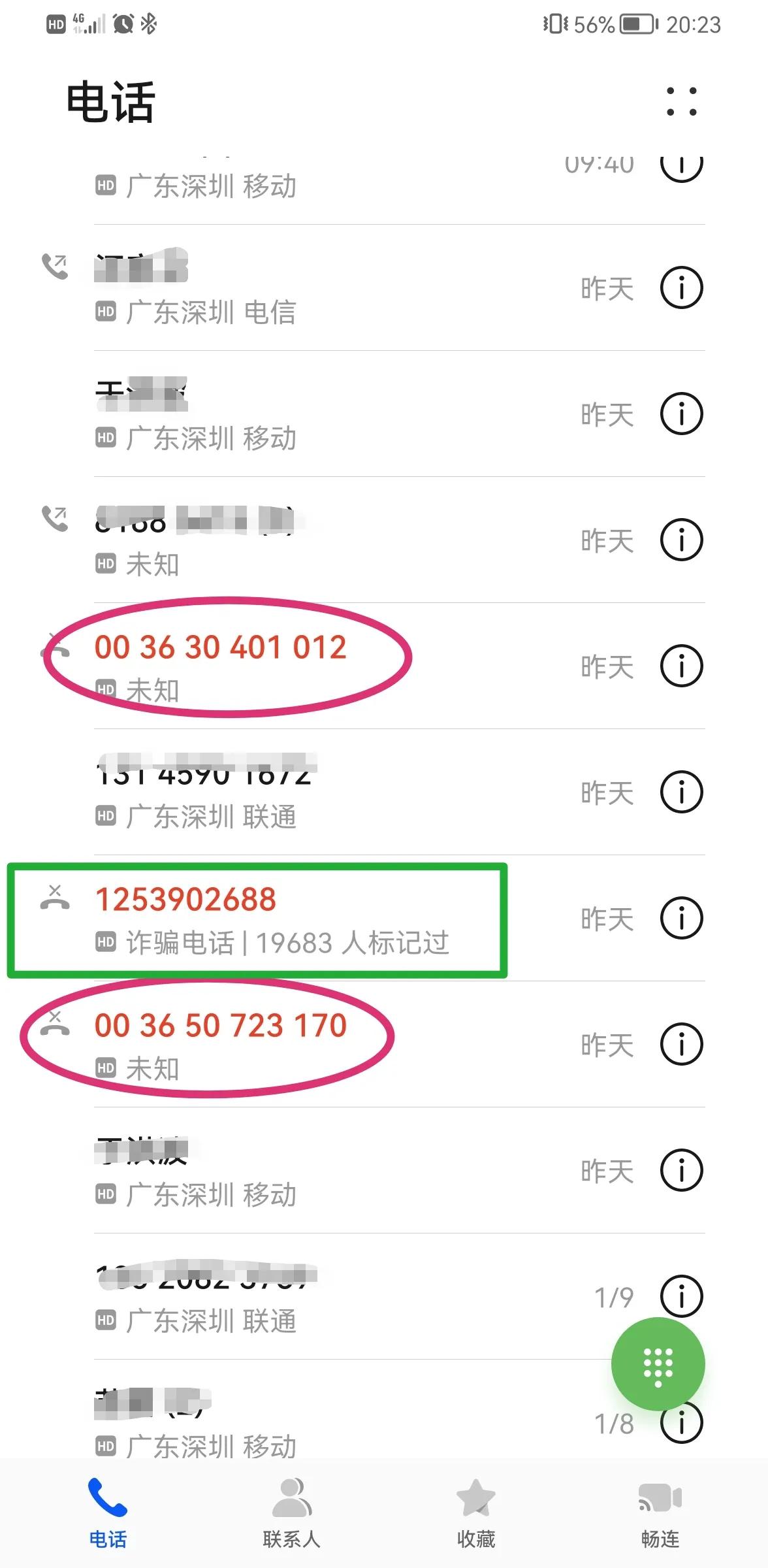The height and width of the screenshot is (1568, 768).
Task: Tap the Bluetooth icon in the status bar
Action: (149, 24)
